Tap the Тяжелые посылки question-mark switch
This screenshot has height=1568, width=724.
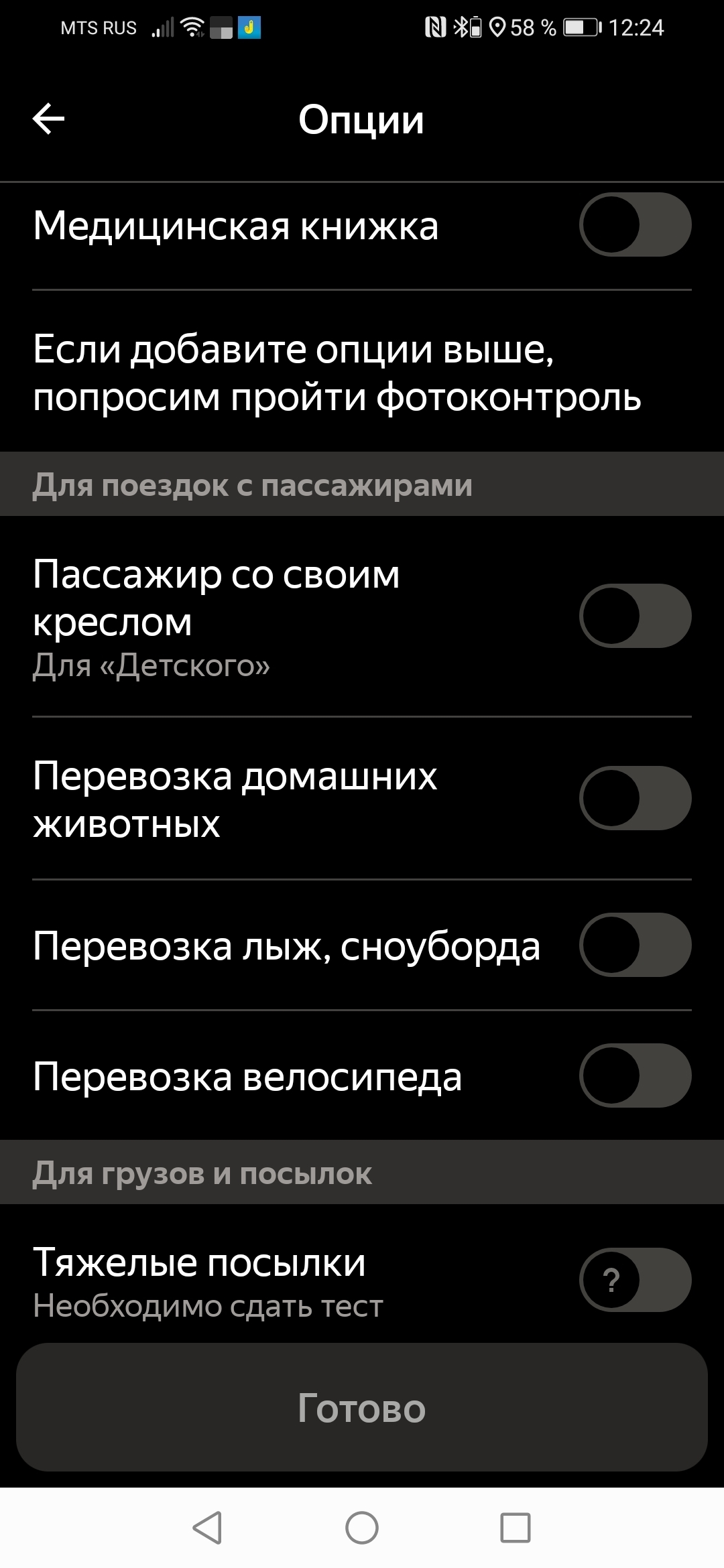(635, 1280)
